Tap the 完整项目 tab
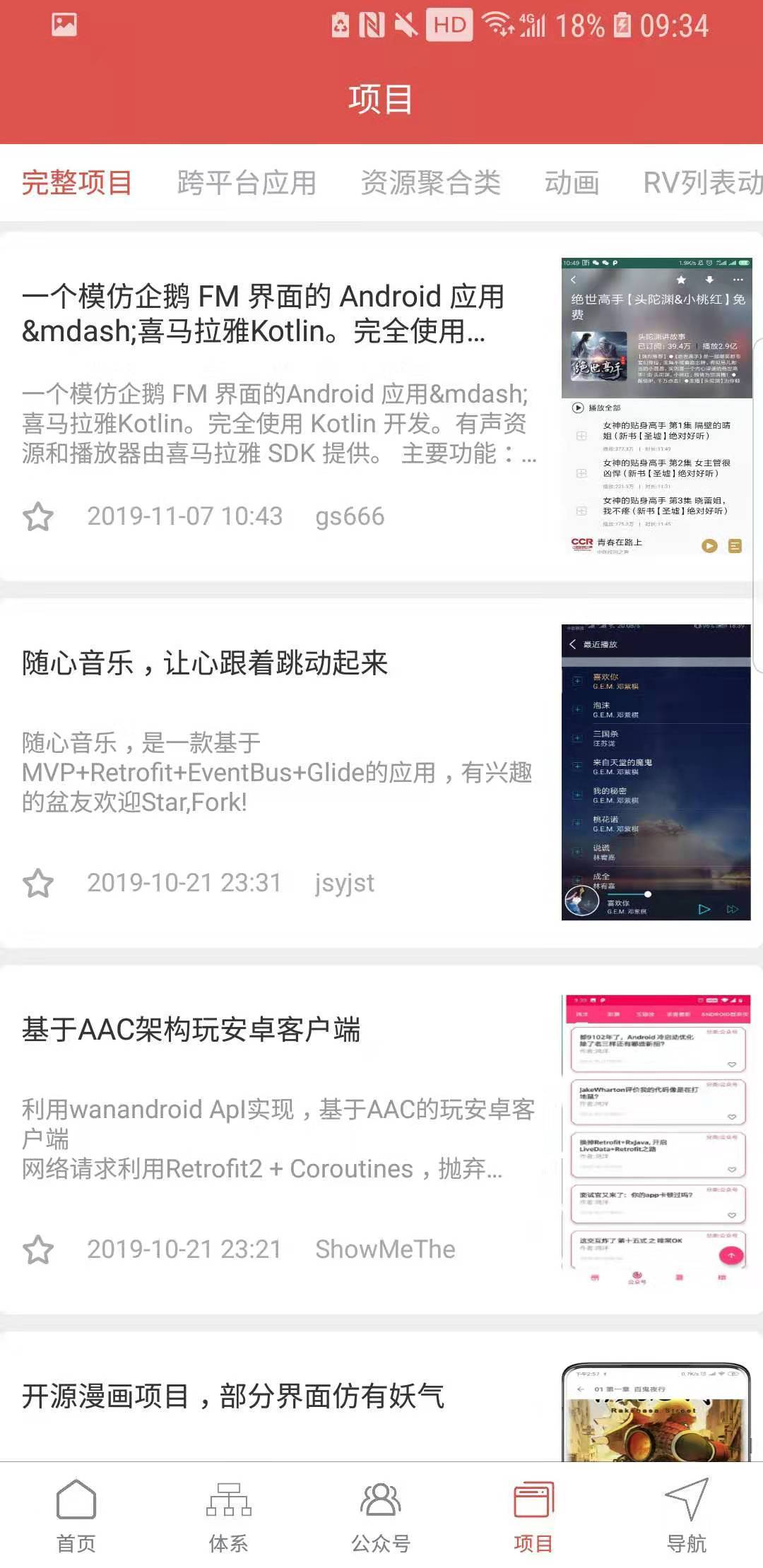 click(77, 183)
